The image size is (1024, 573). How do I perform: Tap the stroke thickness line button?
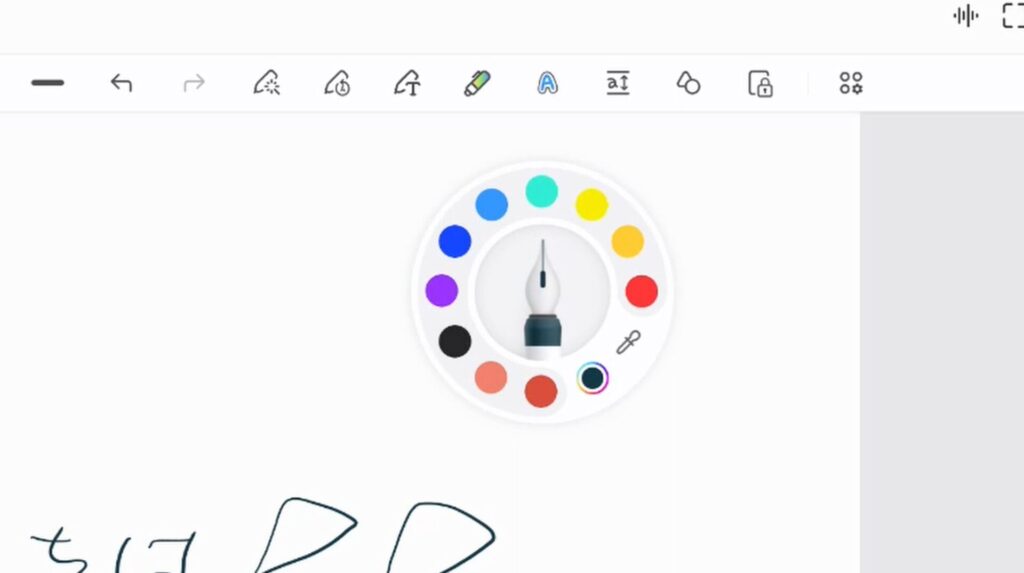coord(48,83)
